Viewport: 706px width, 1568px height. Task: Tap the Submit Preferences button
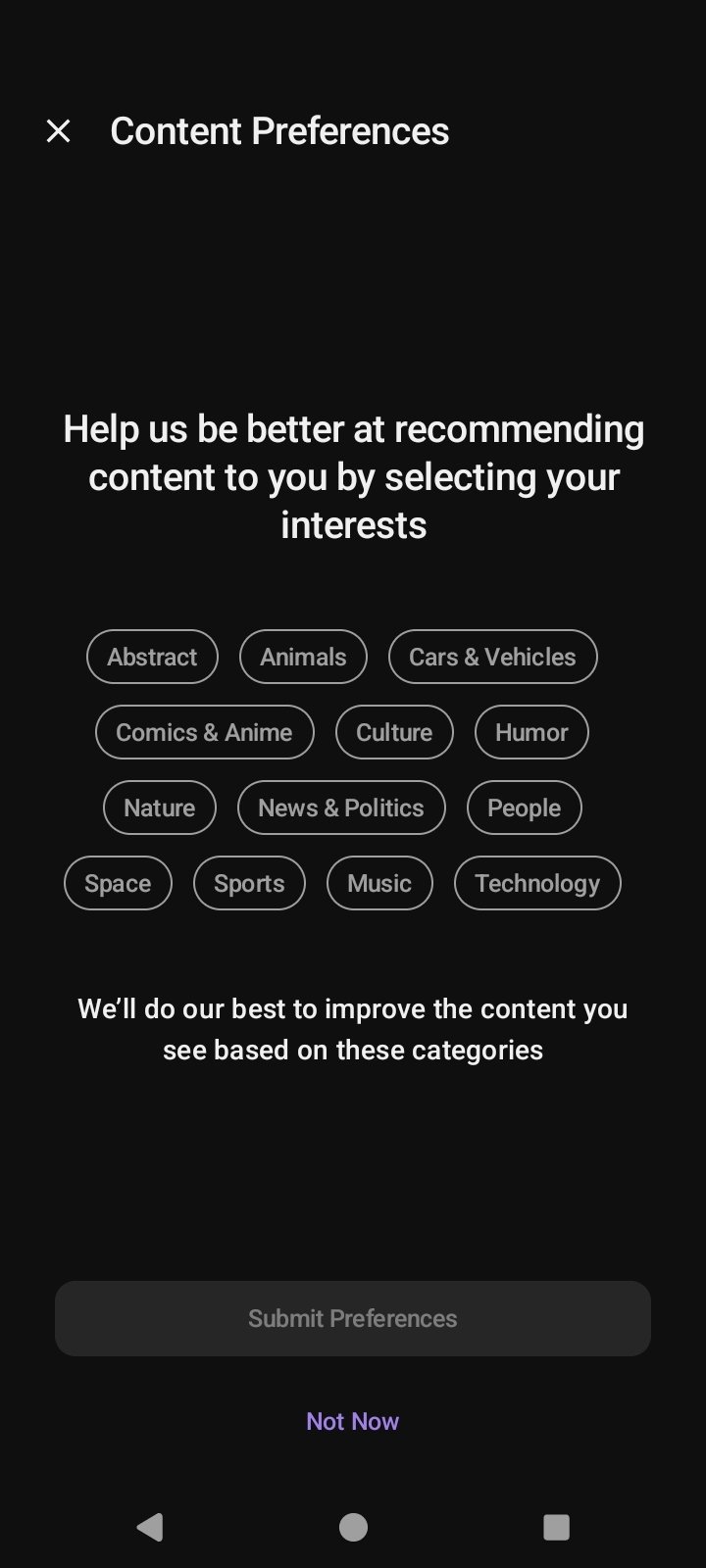353,1318
